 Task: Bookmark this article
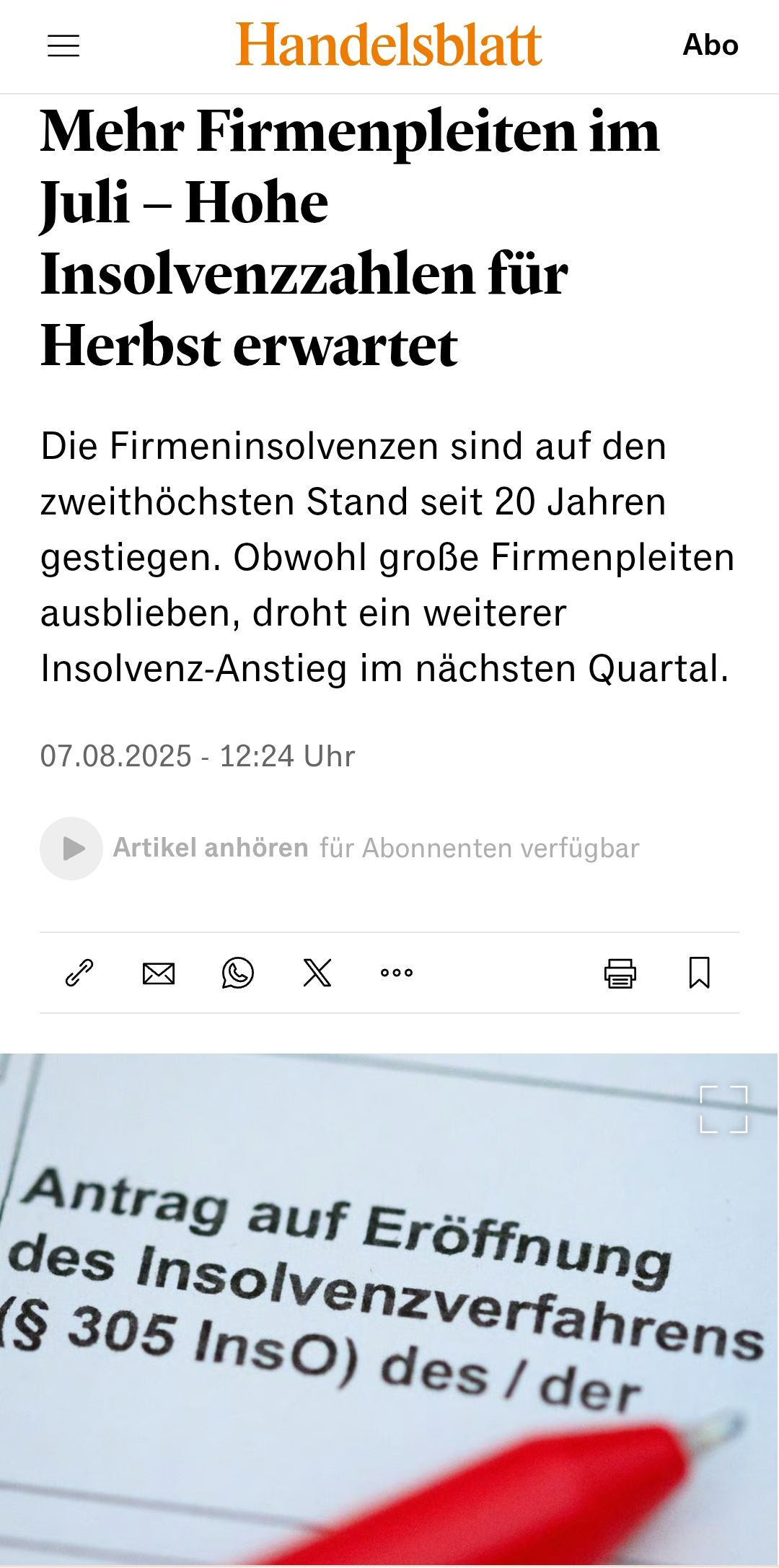[x=700, y=973]
